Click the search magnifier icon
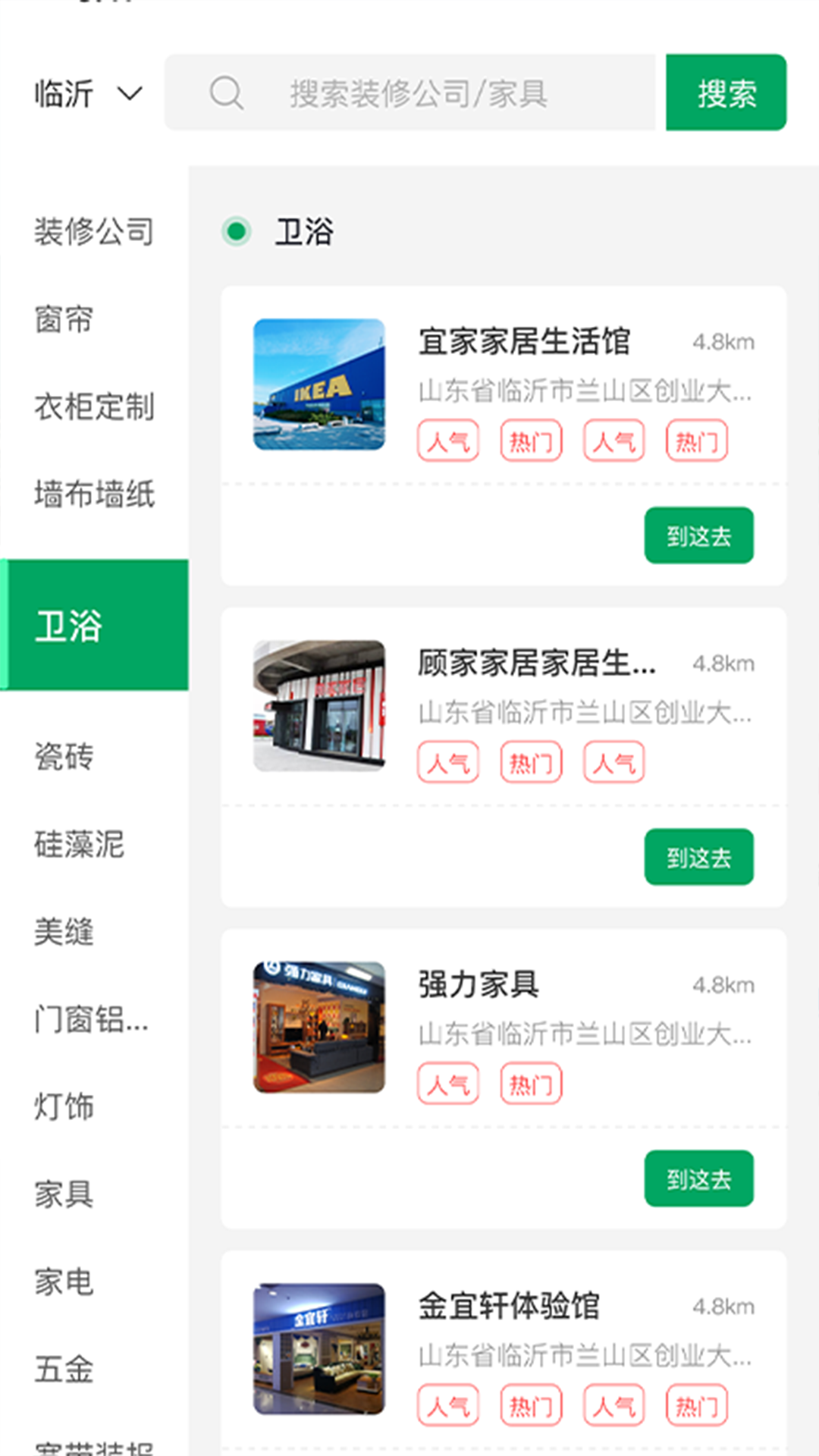The height and width of the screenshot is (1456, 819). (x=224, y=94)
